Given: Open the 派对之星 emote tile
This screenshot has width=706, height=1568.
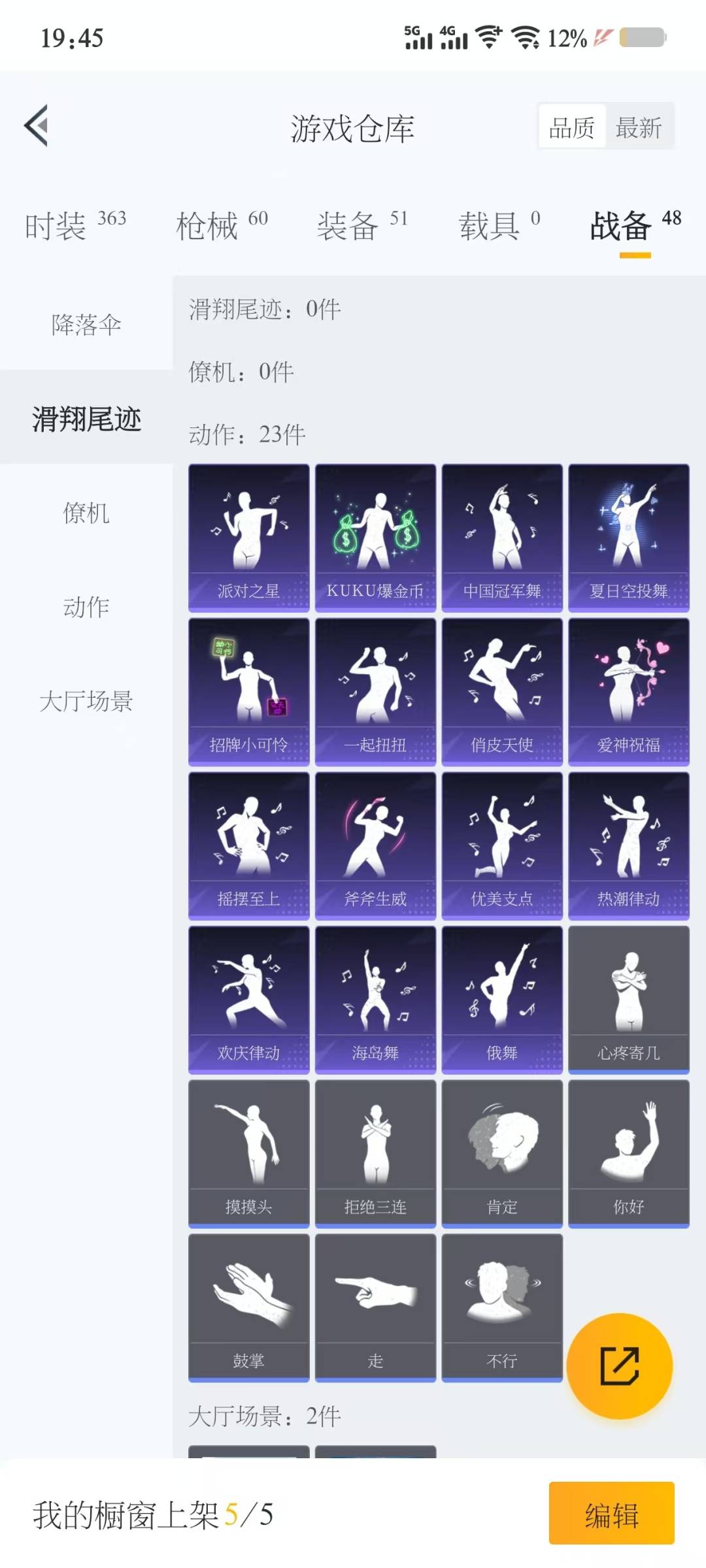Looking at the screenshot, I should [248, 538].
